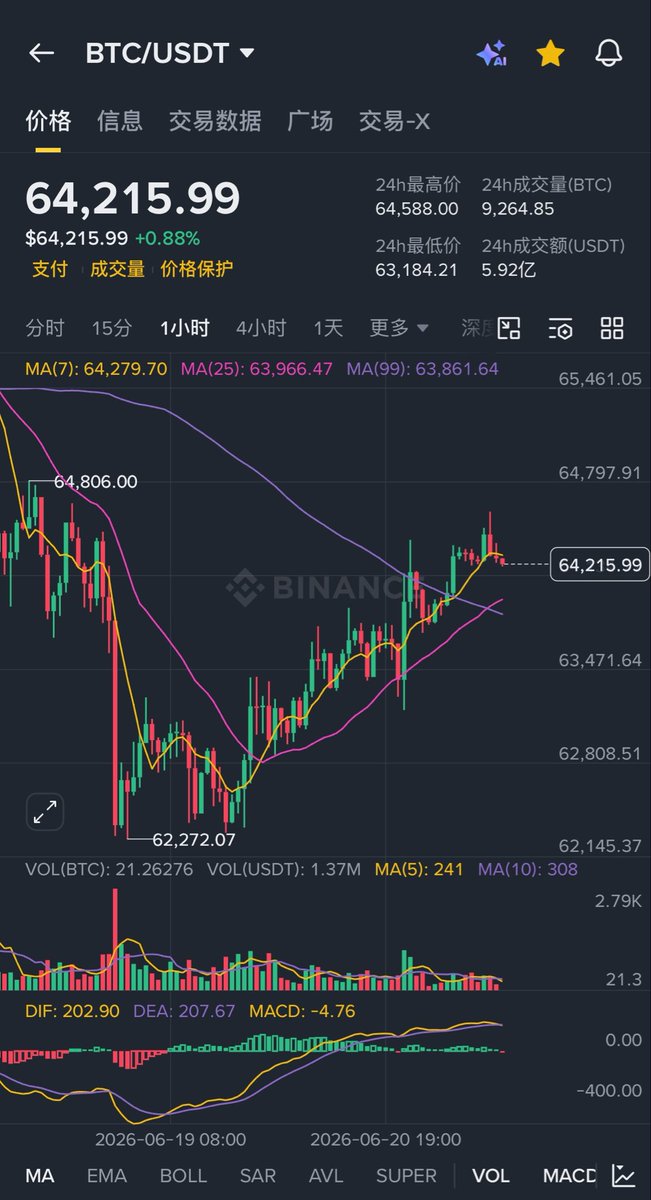Switch to the 信息 tab
Image resolution: width=651 pixels, height=1200 pixels.
click(x=120, y=121)
